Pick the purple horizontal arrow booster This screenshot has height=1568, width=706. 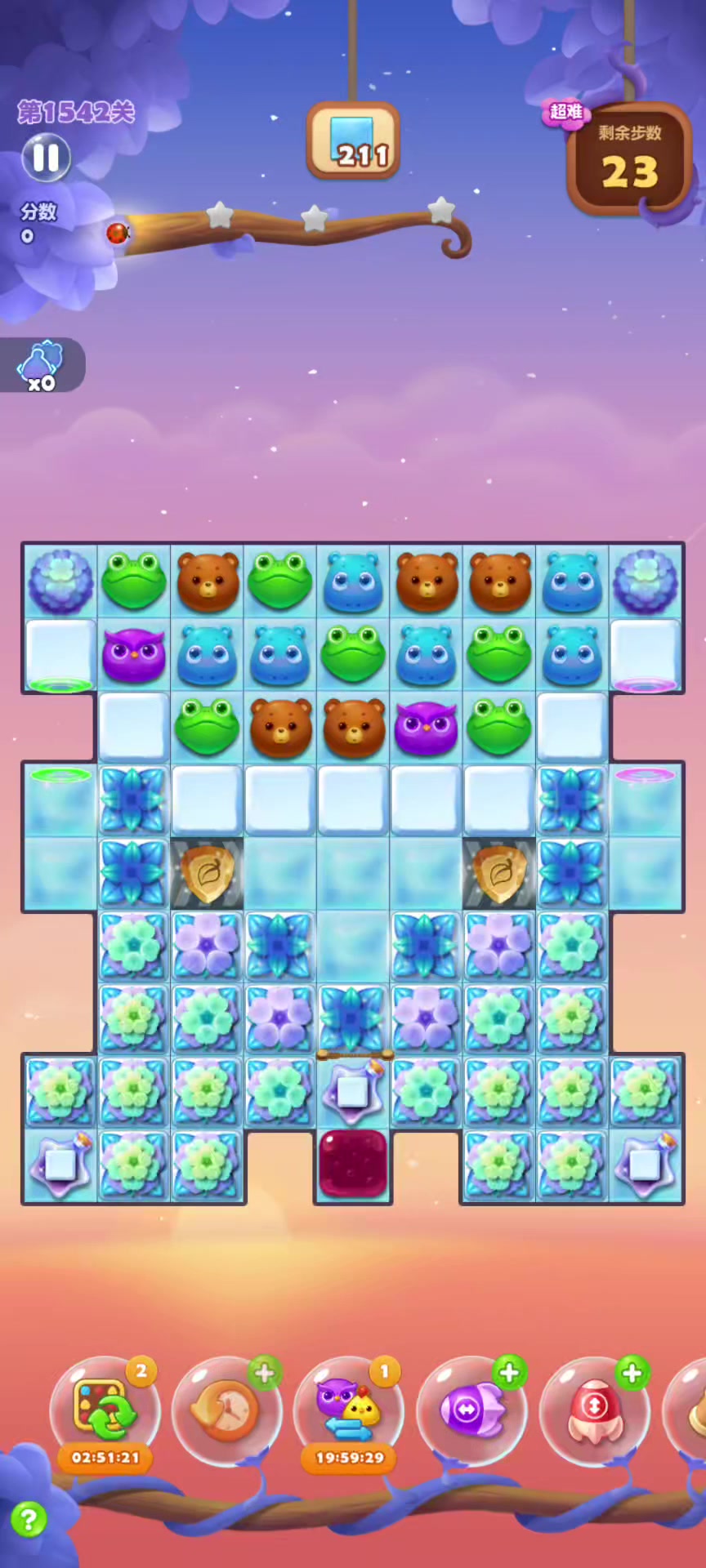coord(471,1410)
